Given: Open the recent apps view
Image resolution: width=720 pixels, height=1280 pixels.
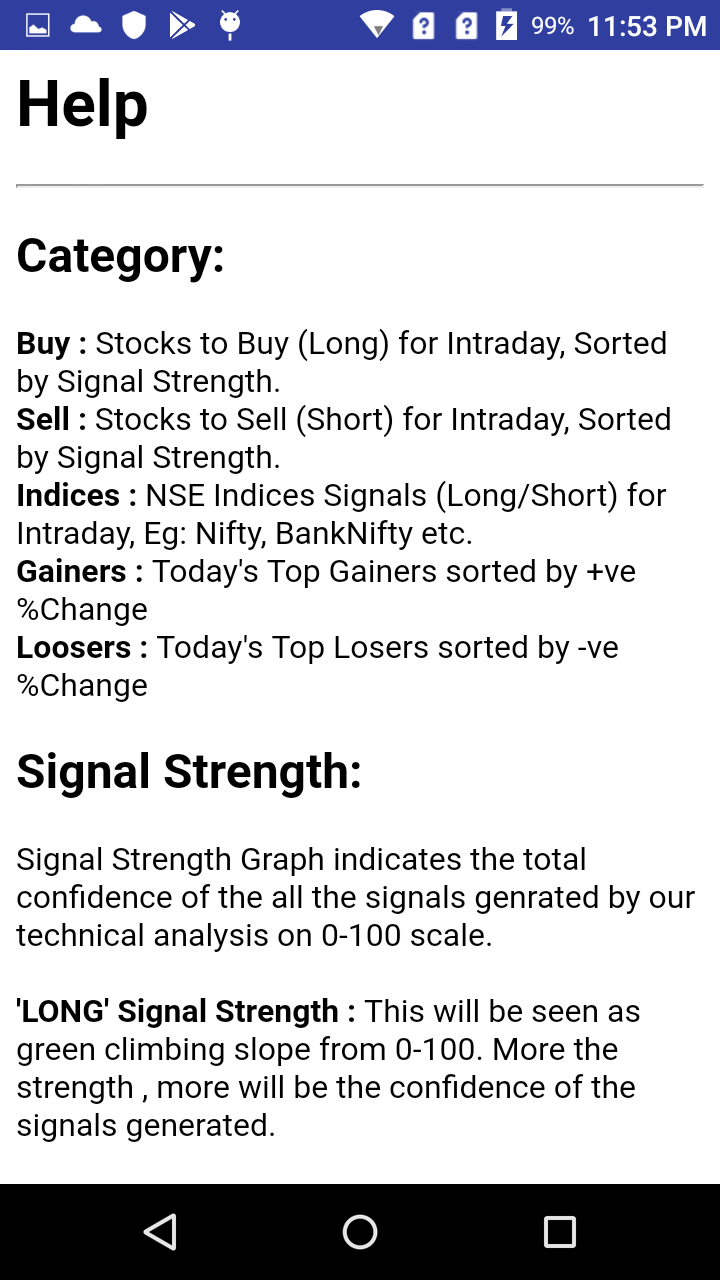Looking at the screenshot, I should pos(559,1232).
